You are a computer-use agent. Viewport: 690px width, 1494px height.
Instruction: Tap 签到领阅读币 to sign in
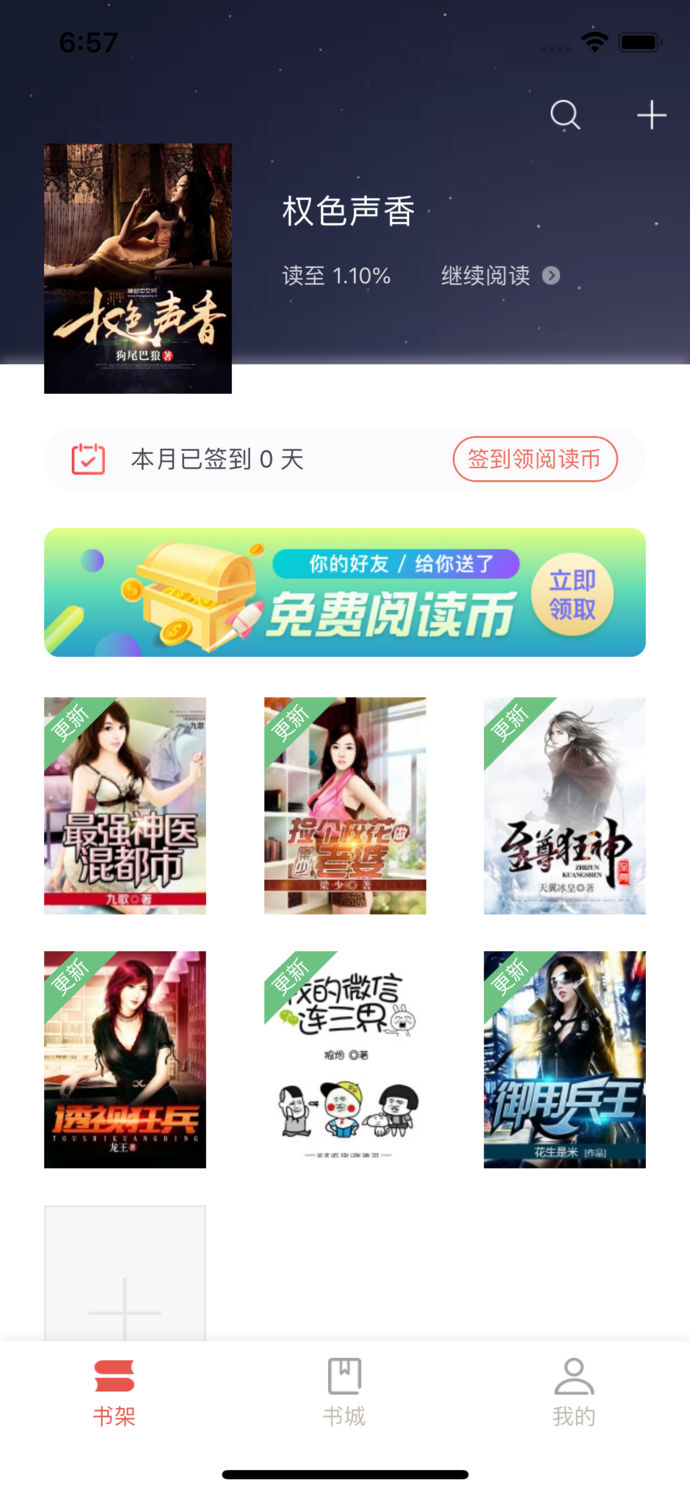pos(535,459)
